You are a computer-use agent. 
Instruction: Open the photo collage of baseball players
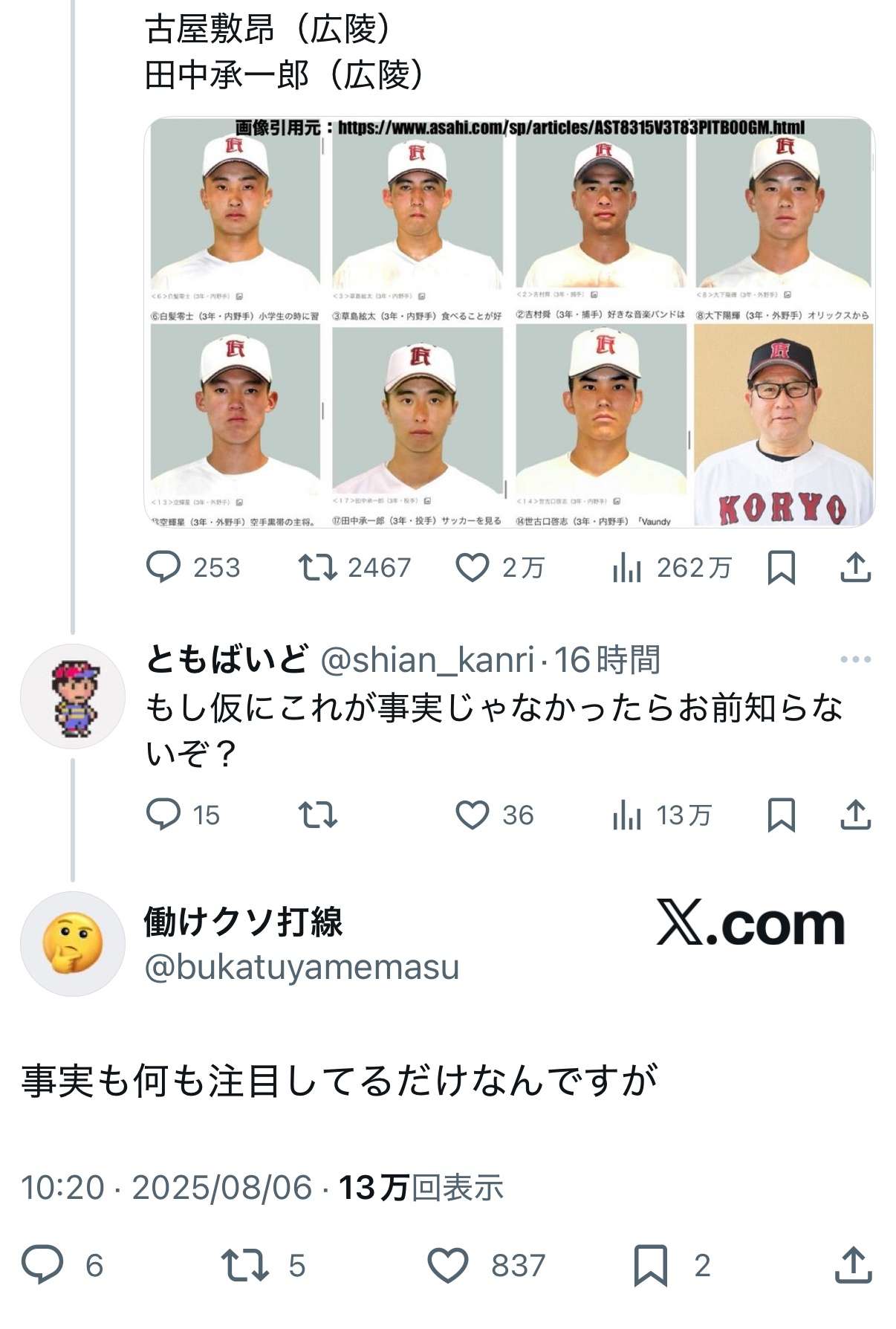[x=509, y=322]
